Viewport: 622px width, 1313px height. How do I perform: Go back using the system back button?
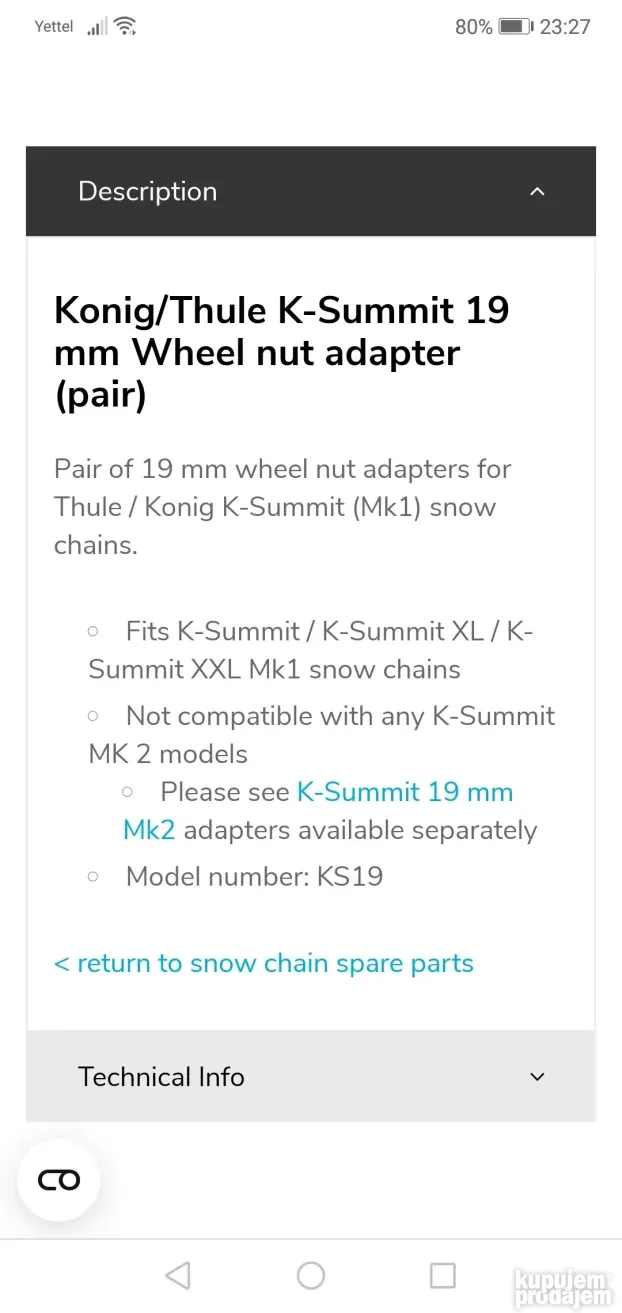pos(178,1275)
